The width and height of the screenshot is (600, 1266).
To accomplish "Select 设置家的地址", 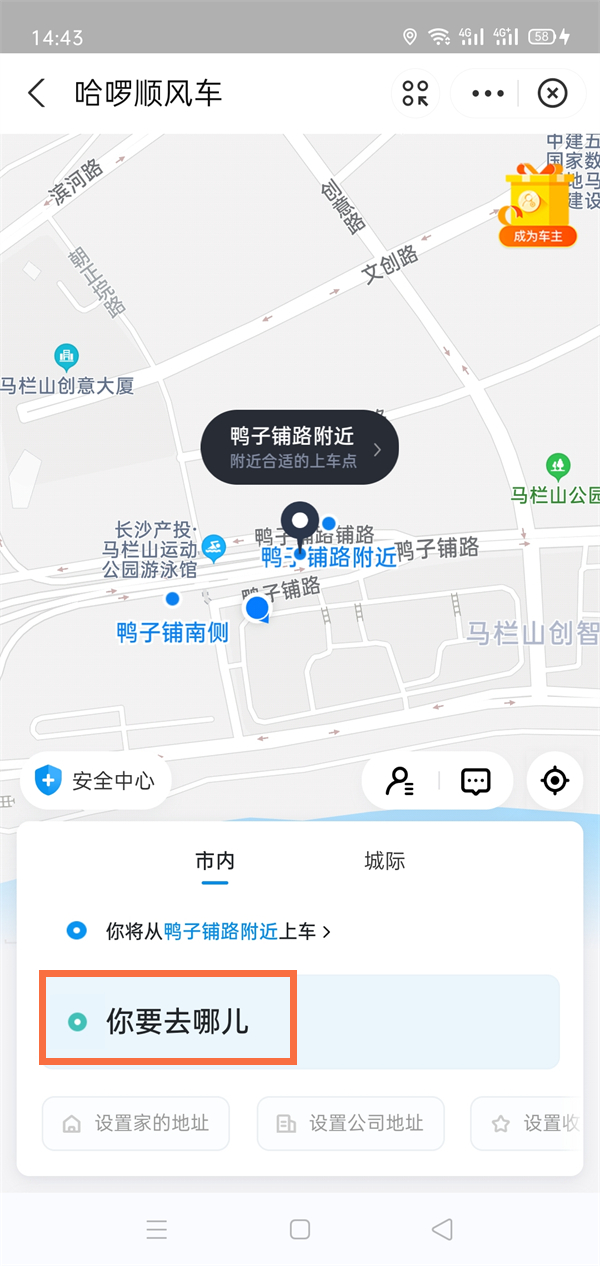I will (136, 1123).
